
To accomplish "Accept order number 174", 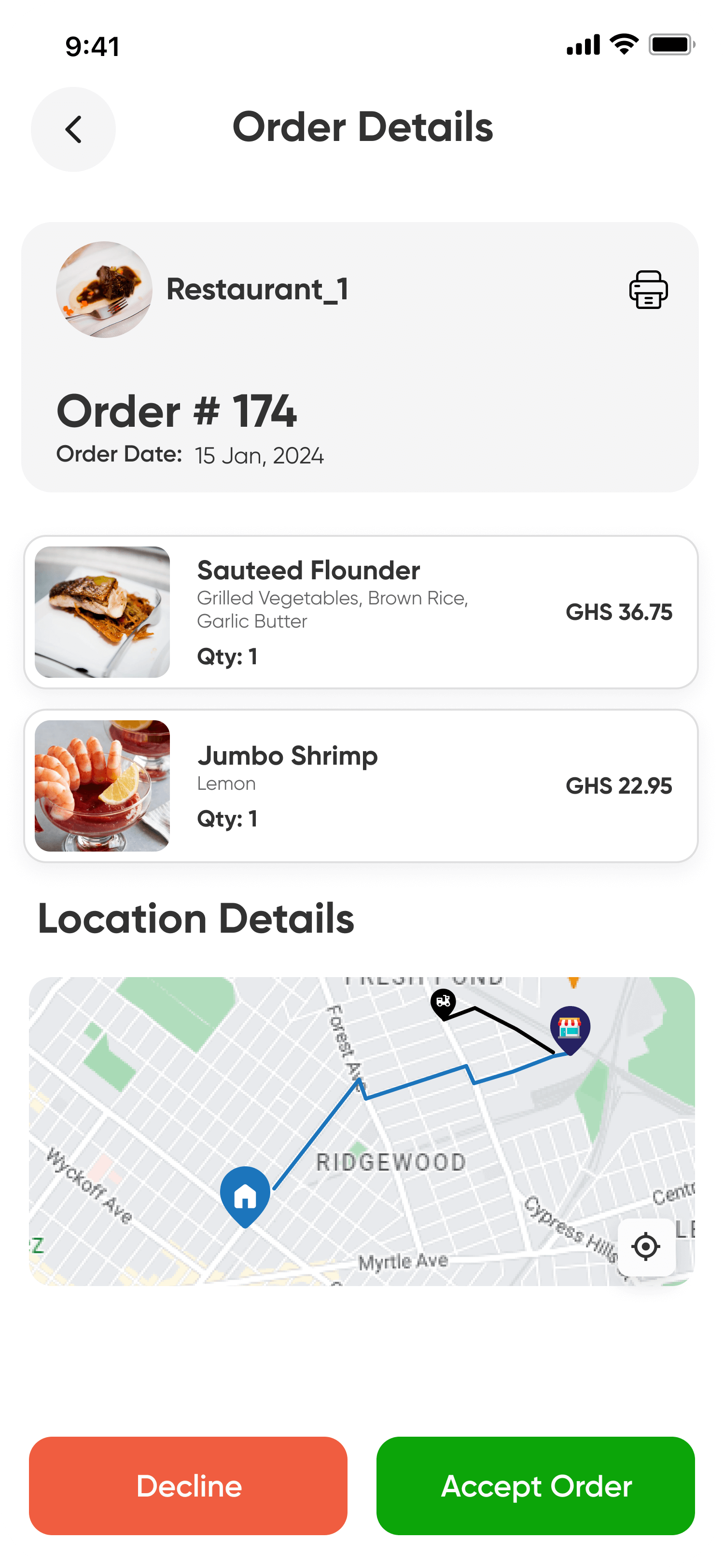I will pyautogui.click(x=535, y=1486).
